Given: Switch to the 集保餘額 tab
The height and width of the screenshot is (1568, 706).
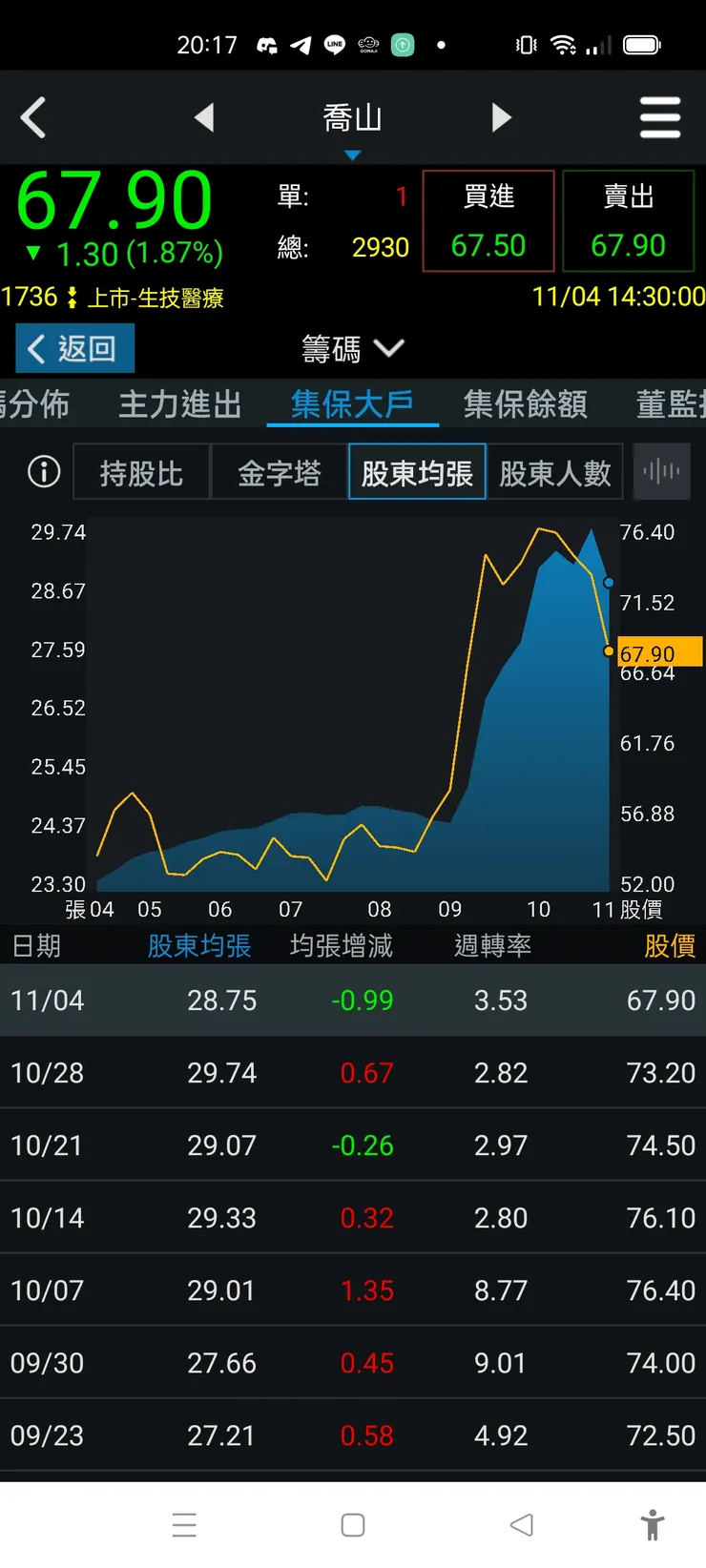Looking at the screenshot, I should (525, 403).
